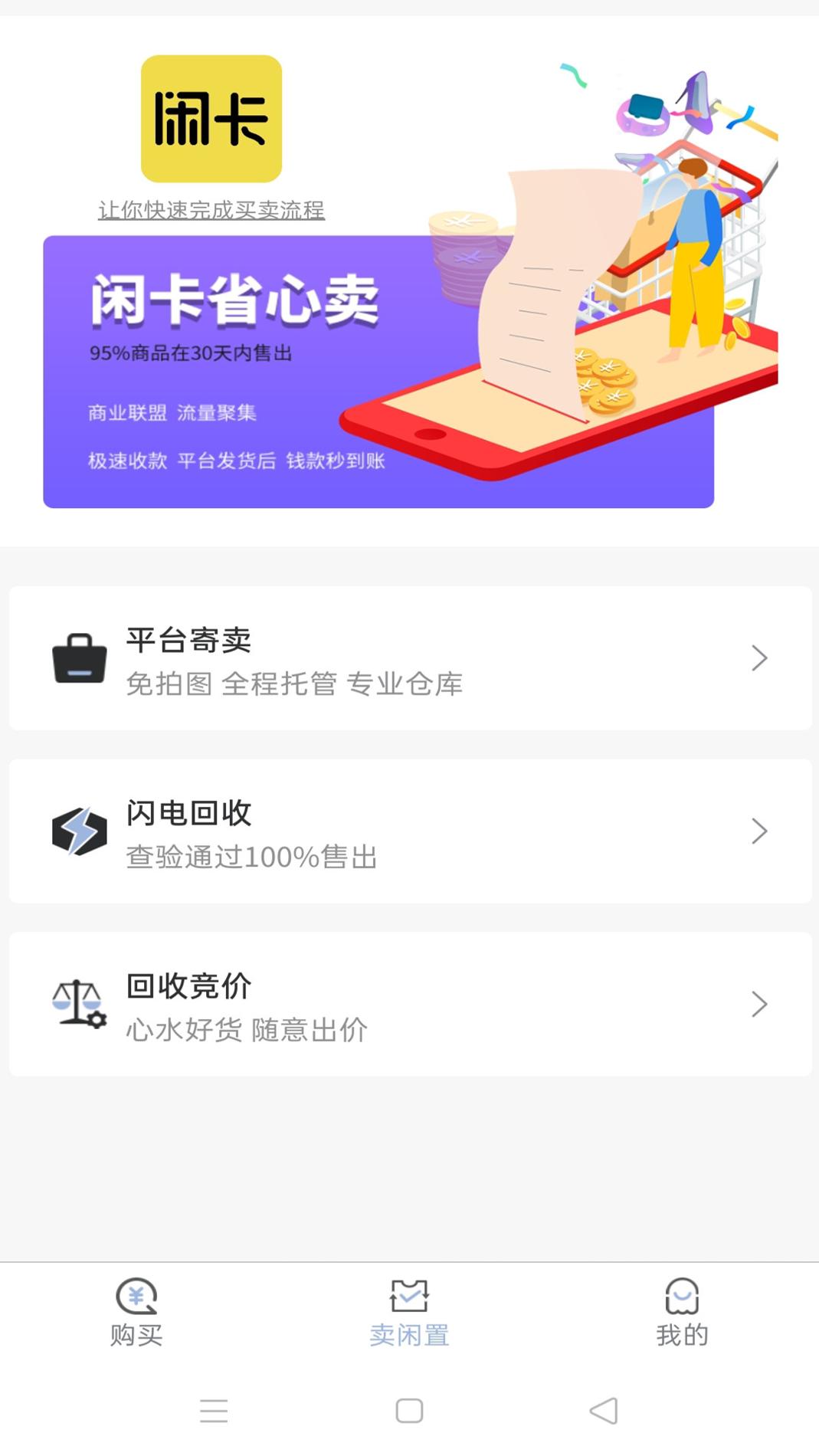
Task: Open the 购买 tab via its magnifier icon
Action: click(x=136, y=1297)
